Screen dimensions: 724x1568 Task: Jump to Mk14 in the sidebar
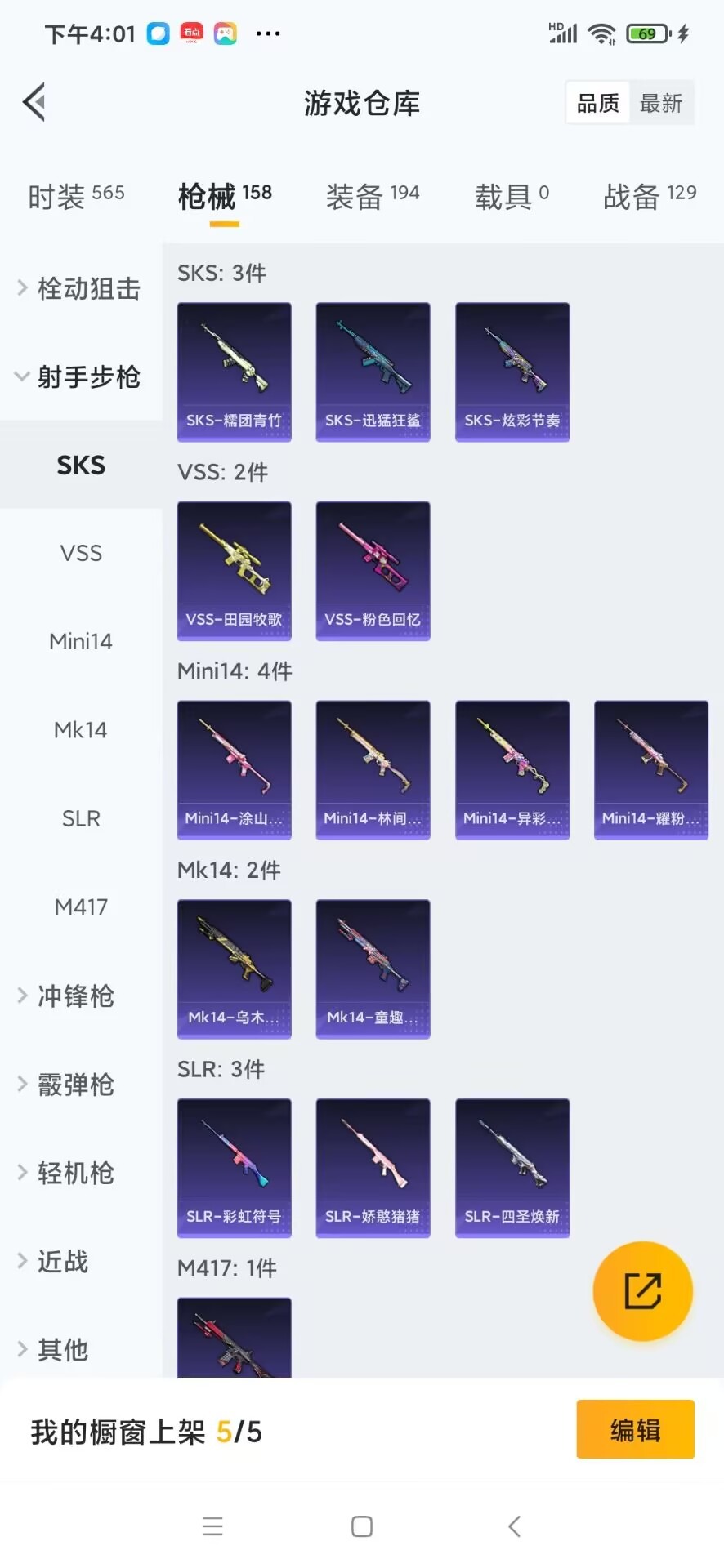tap(81, 730)
